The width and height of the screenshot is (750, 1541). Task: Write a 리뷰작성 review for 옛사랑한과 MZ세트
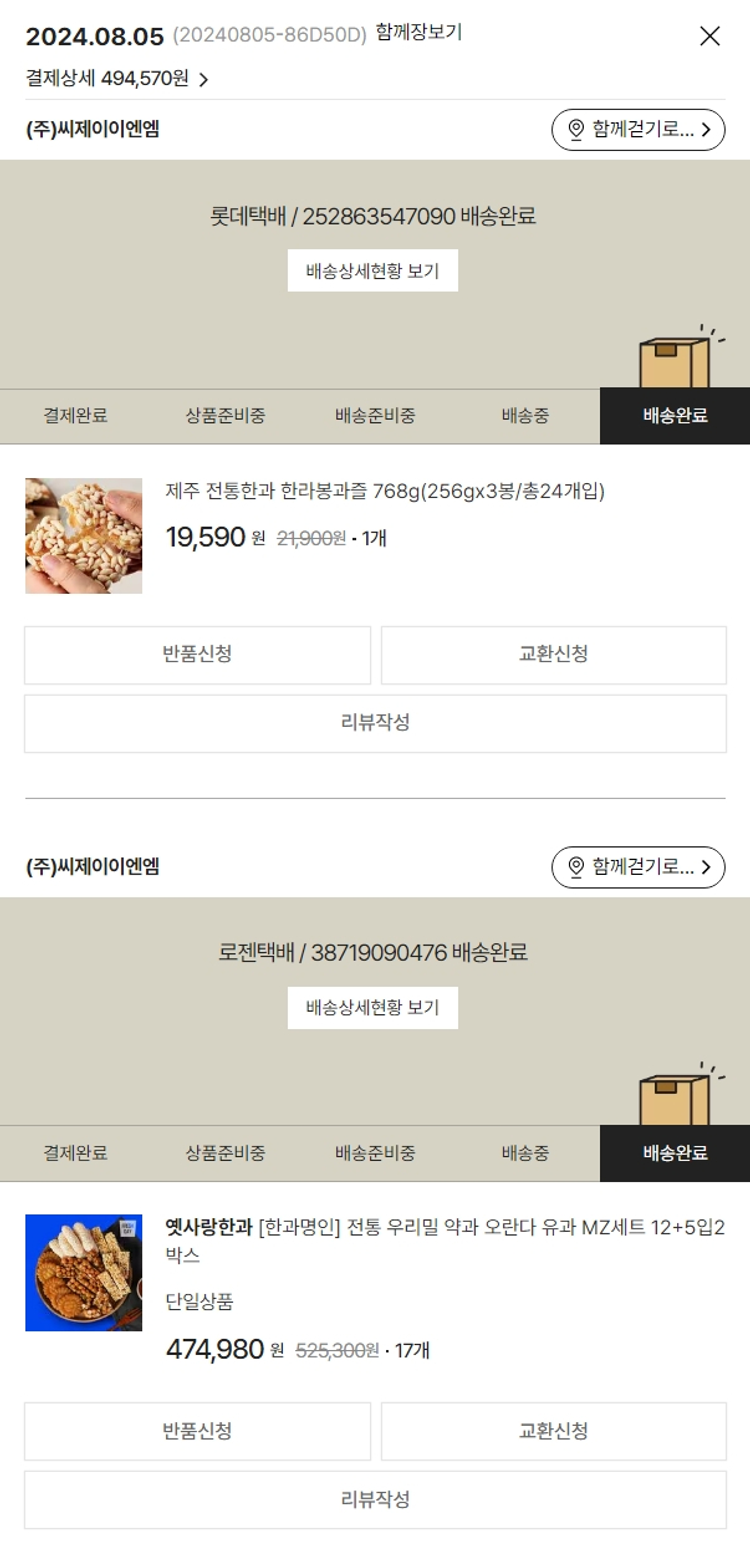[375, 1499]
